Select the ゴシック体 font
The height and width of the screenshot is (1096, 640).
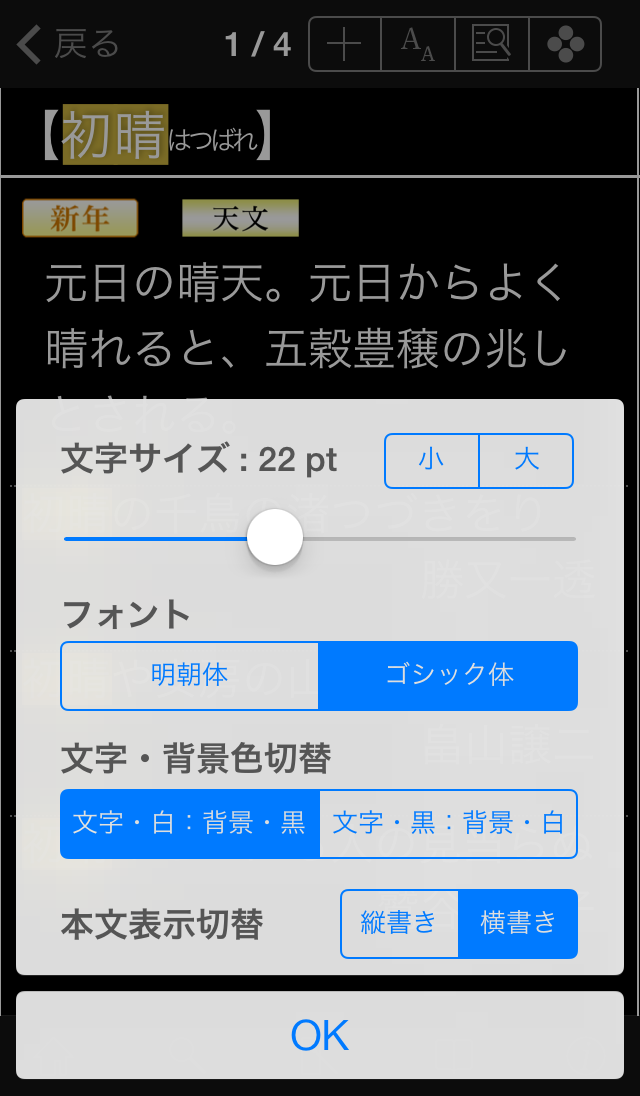click(448, 676)
